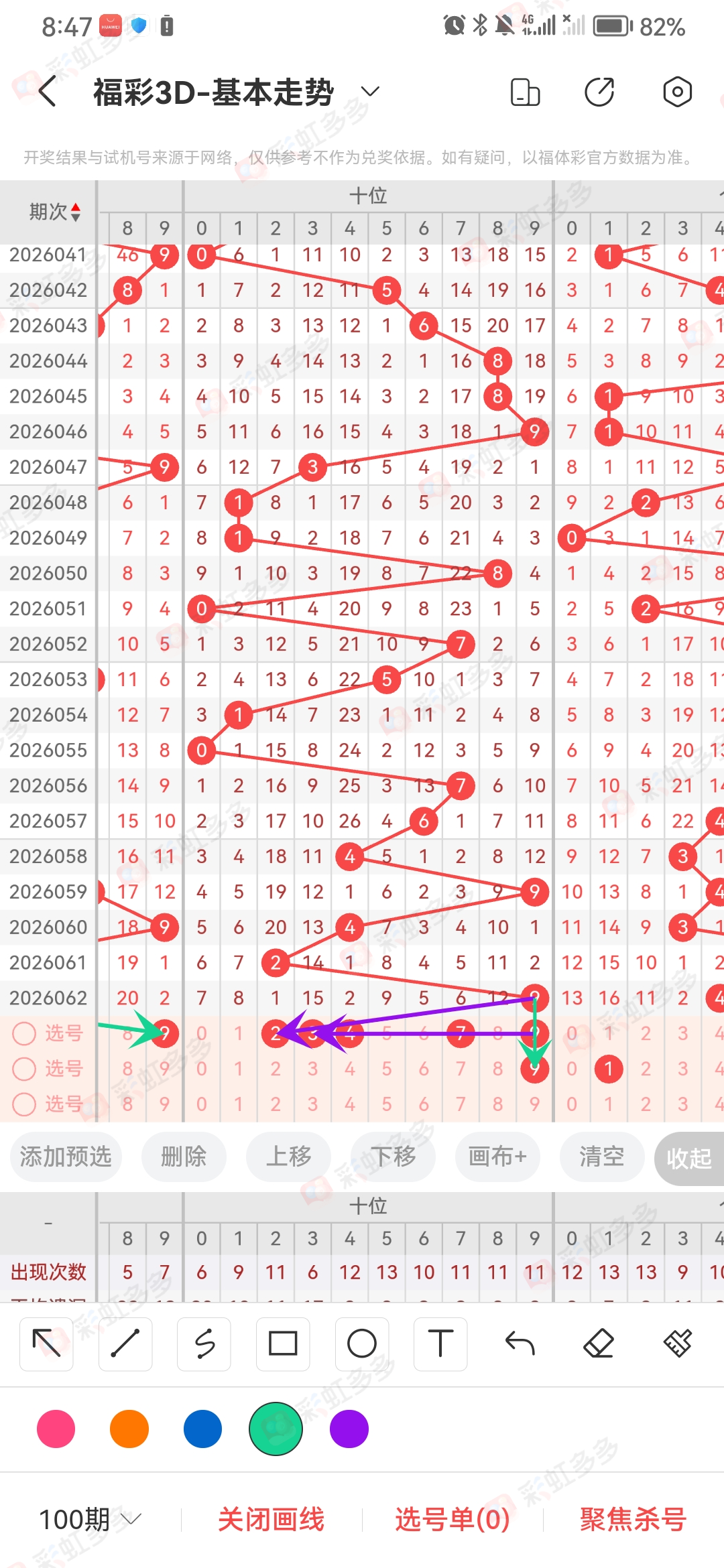
Task: Open the screen rotation icon
Action: [x=525, y=92]
